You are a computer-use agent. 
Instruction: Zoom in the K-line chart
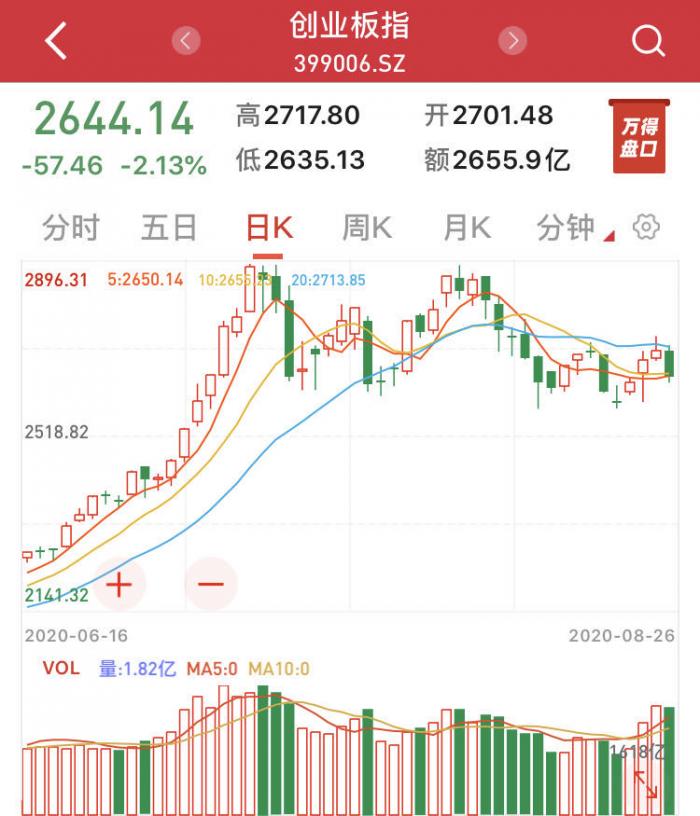pos(119,583)
